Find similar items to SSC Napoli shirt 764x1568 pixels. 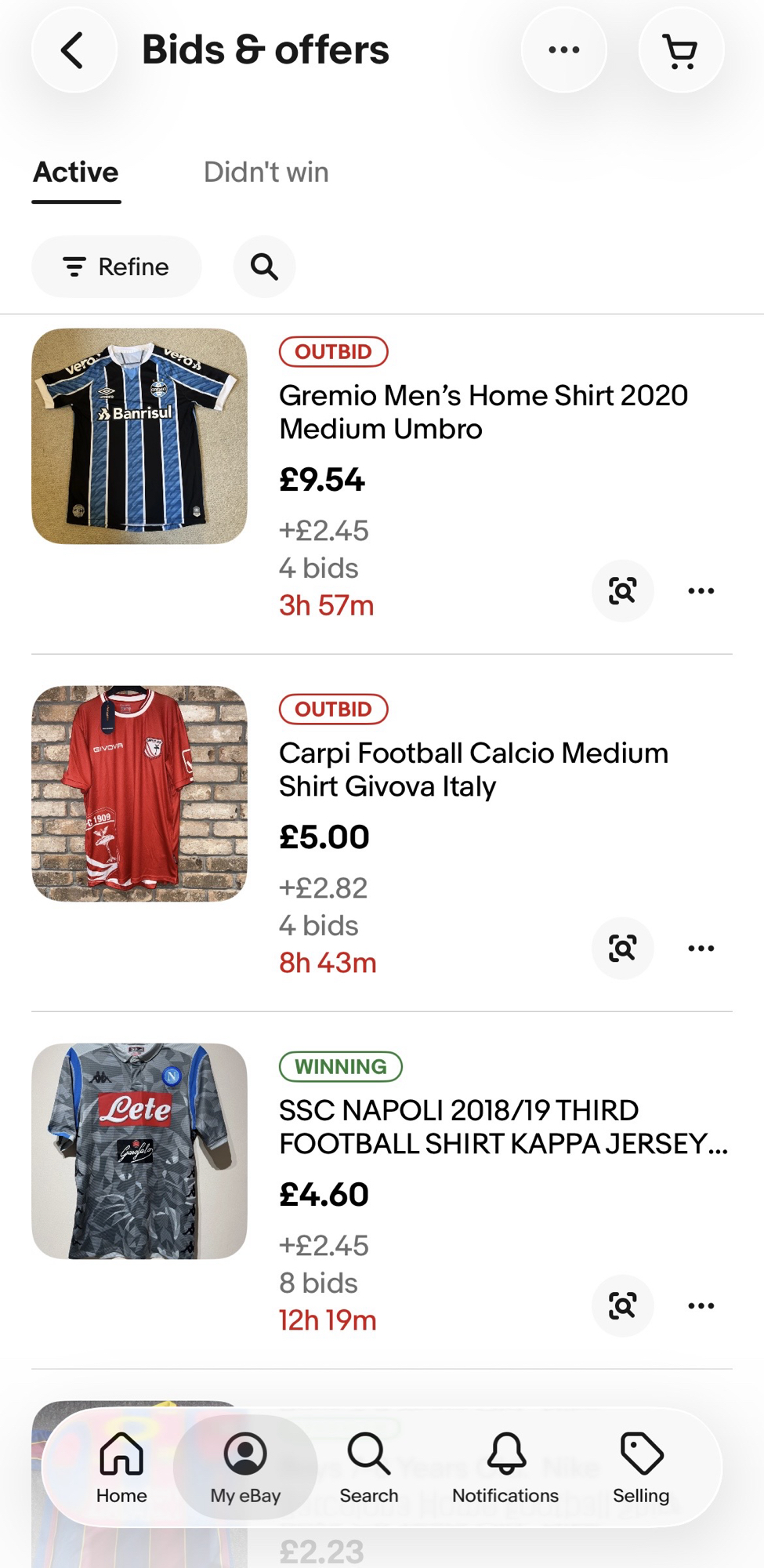tap(622, 1306)
